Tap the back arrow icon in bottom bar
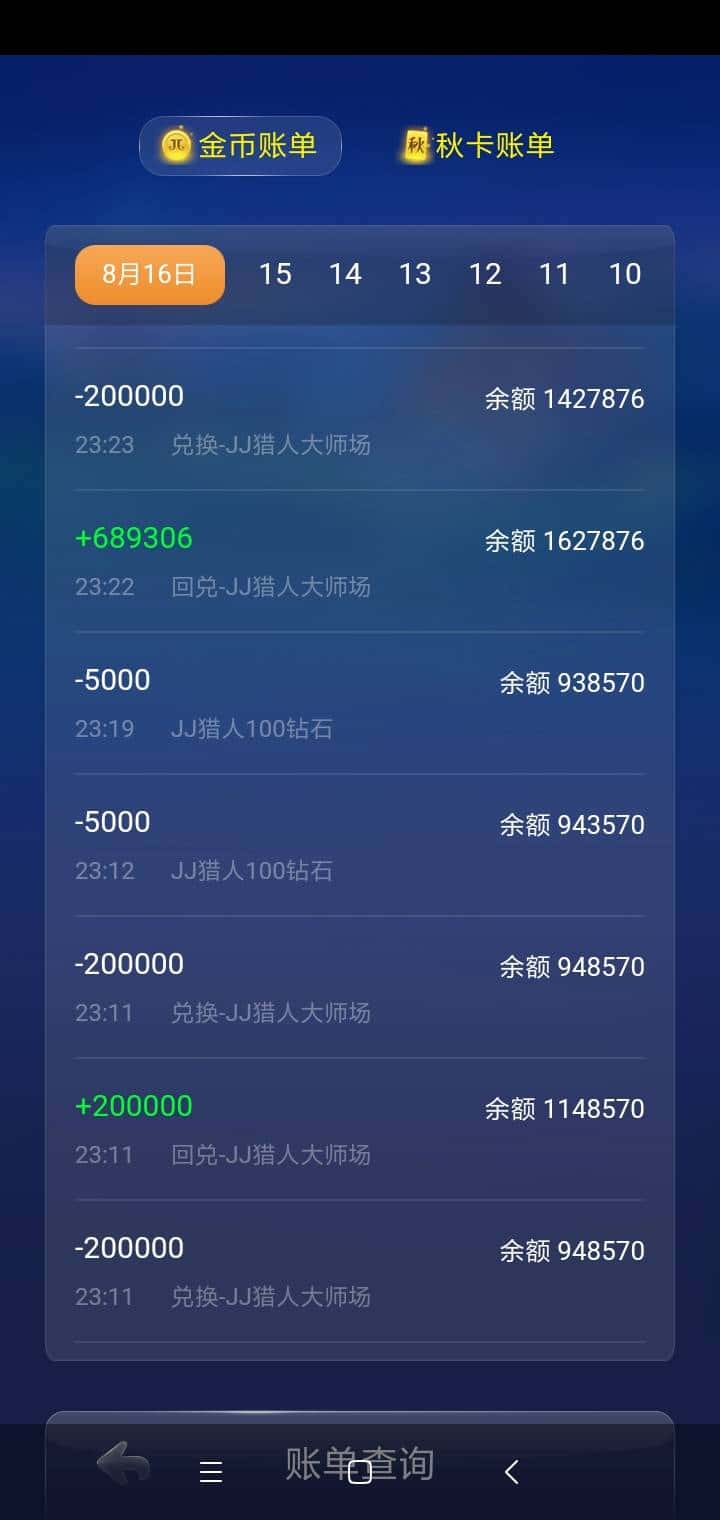This screenshot has width=720, height=1520. coord(124,1468)
